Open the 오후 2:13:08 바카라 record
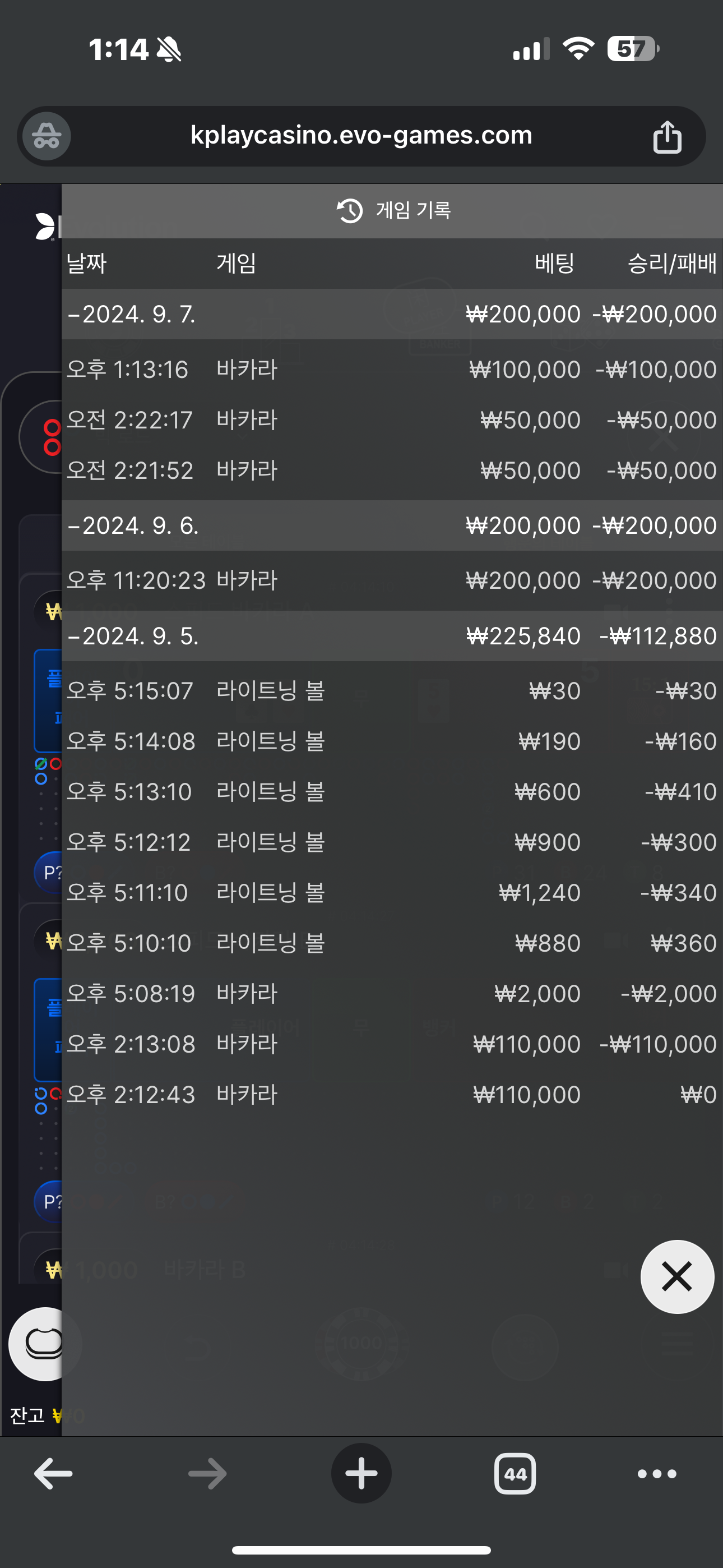Viewport: 723px width, 1568px height. coord(390,1044)
